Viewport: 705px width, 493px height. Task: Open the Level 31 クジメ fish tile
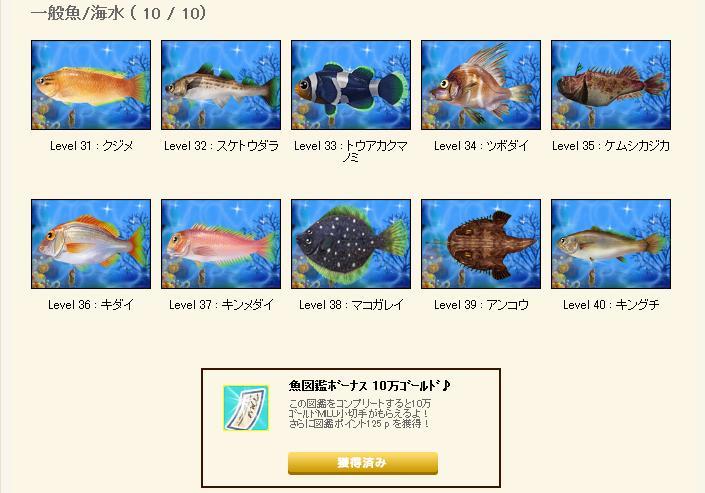pyautogui.click(x=91, y=85)
